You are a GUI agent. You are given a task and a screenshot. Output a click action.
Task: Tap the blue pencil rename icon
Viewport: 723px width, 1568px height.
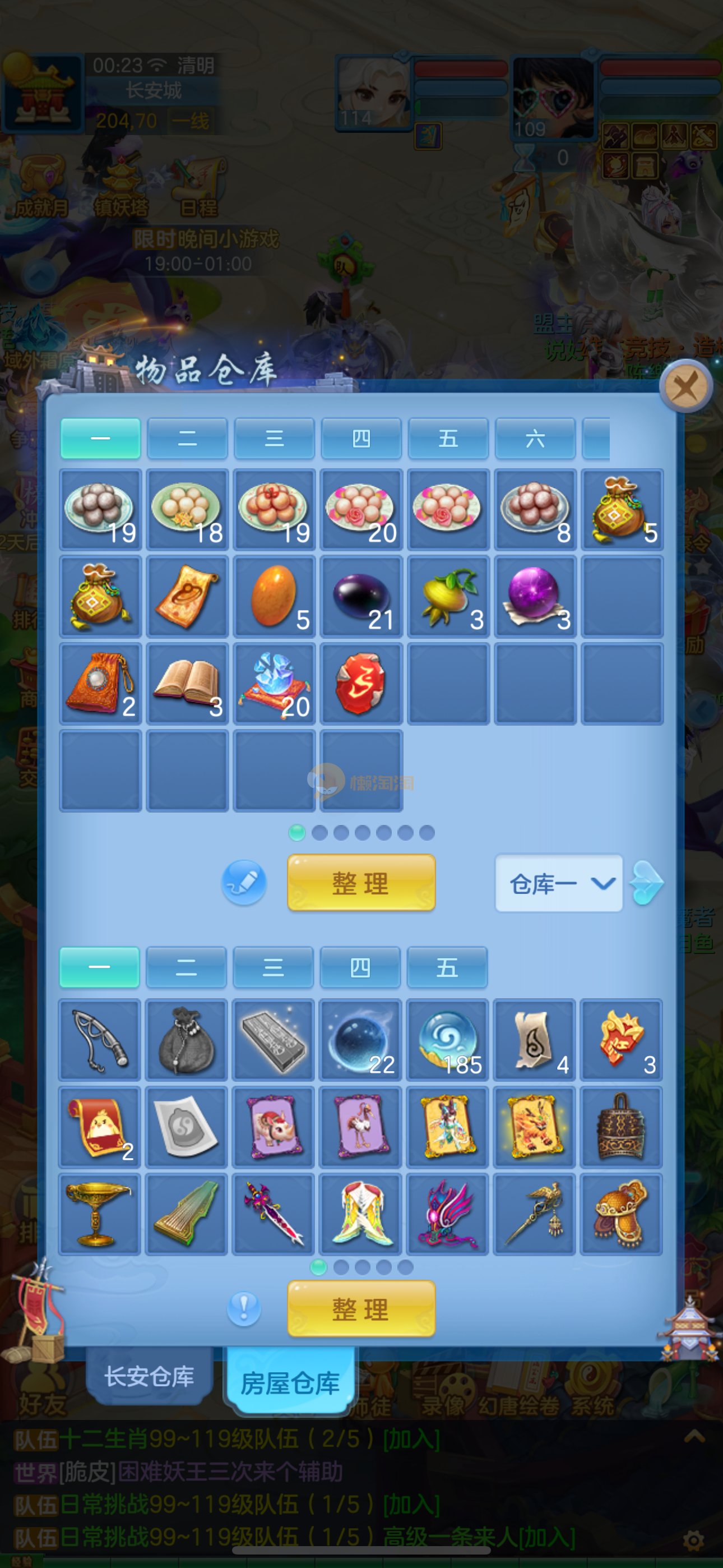click(243, 882)
